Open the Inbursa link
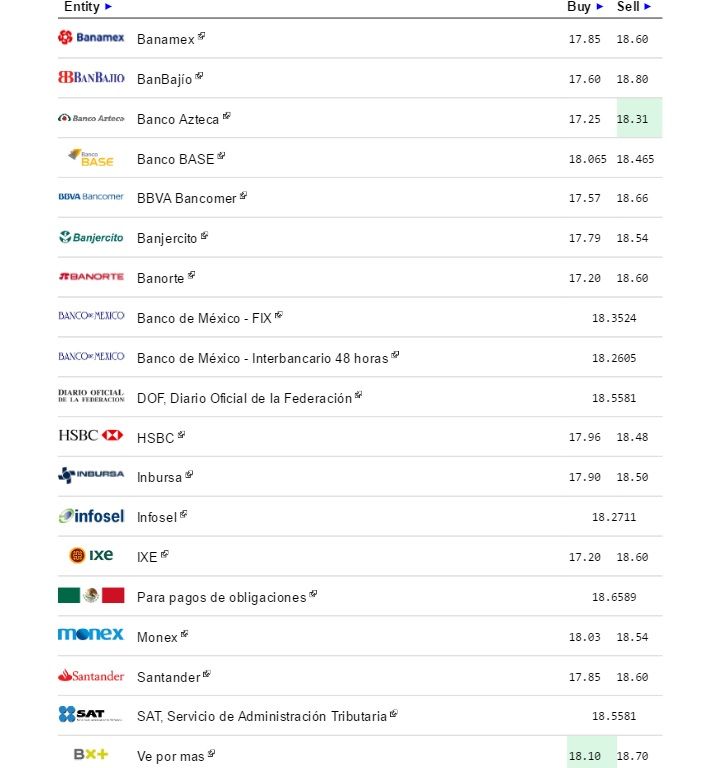 160,477
